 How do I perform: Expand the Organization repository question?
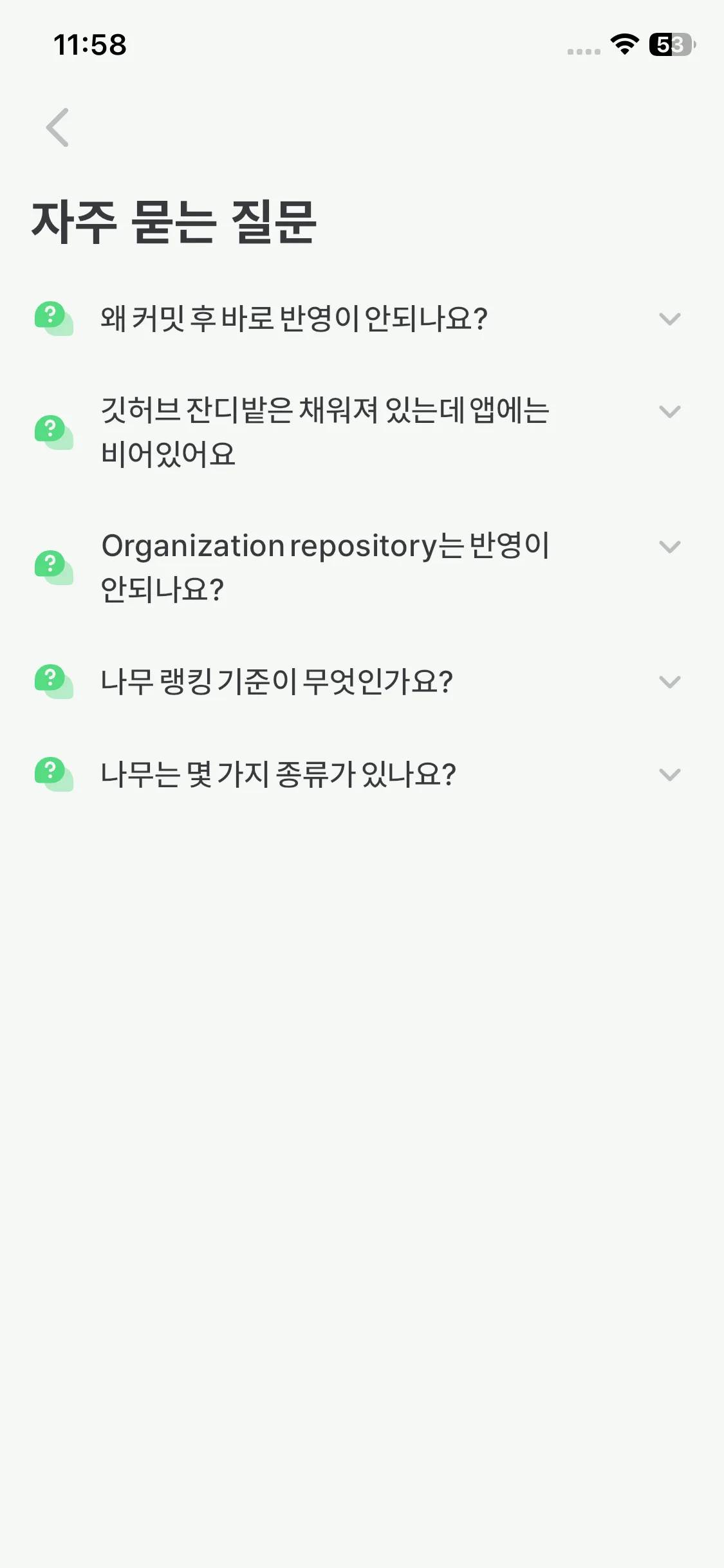(669, 547)
